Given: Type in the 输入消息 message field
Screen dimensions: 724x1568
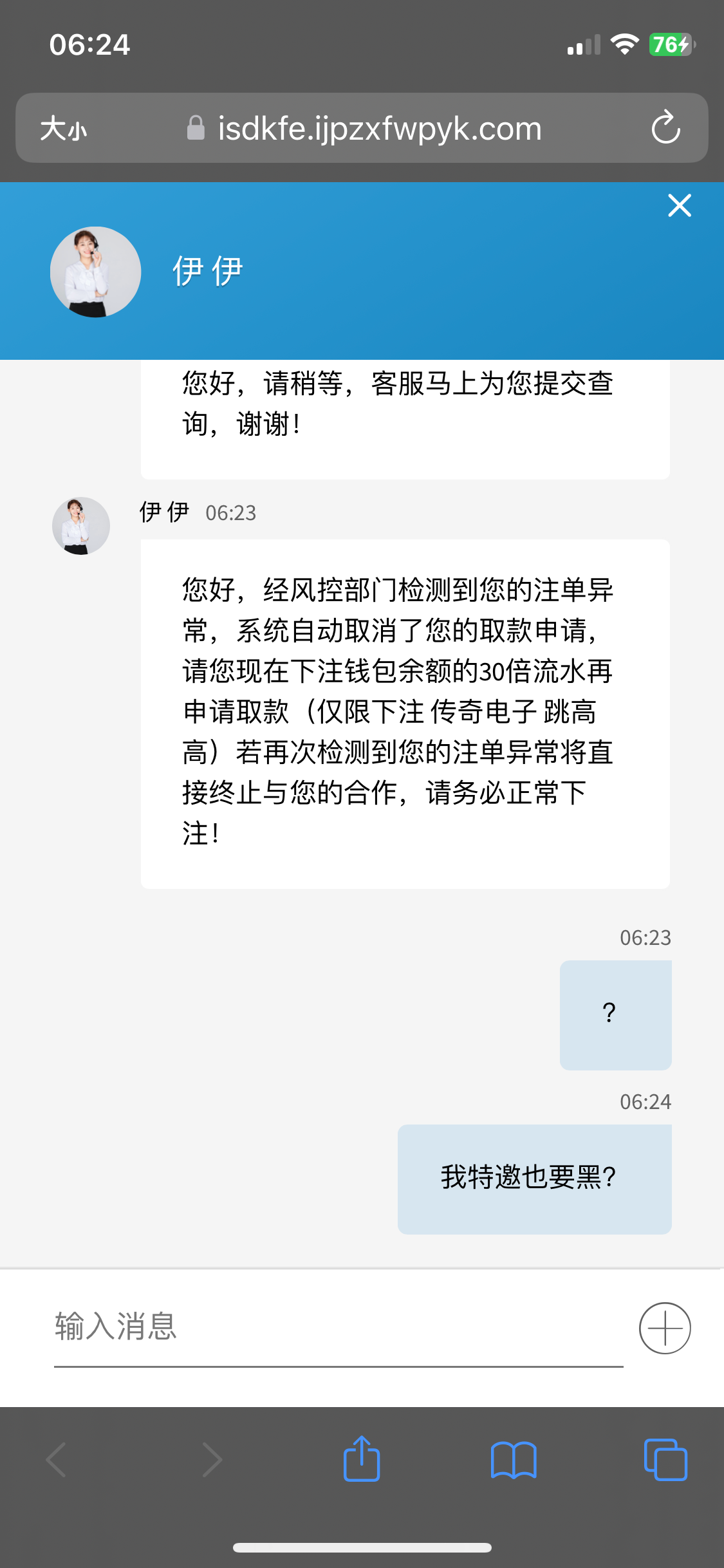Looking at the screenshot, I should click(338, 1327).
